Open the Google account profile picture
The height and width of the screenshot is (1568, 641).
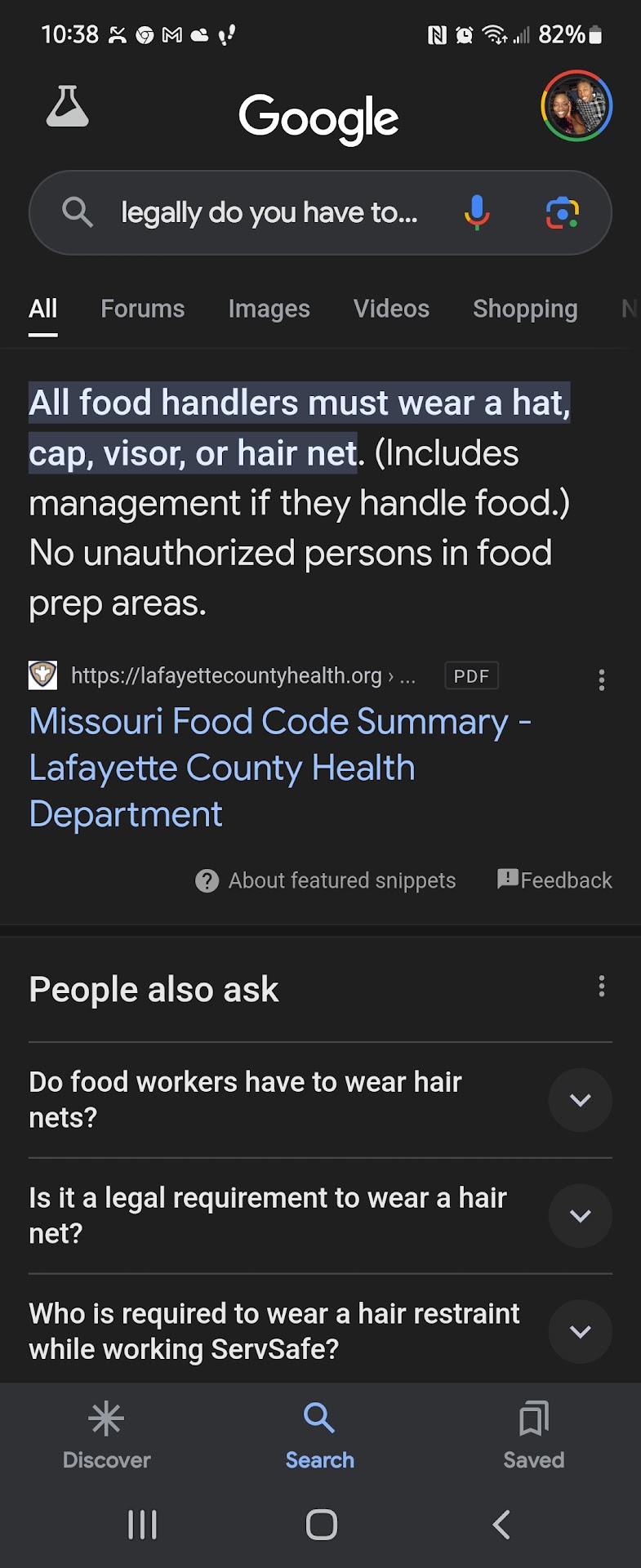[576, 106]
